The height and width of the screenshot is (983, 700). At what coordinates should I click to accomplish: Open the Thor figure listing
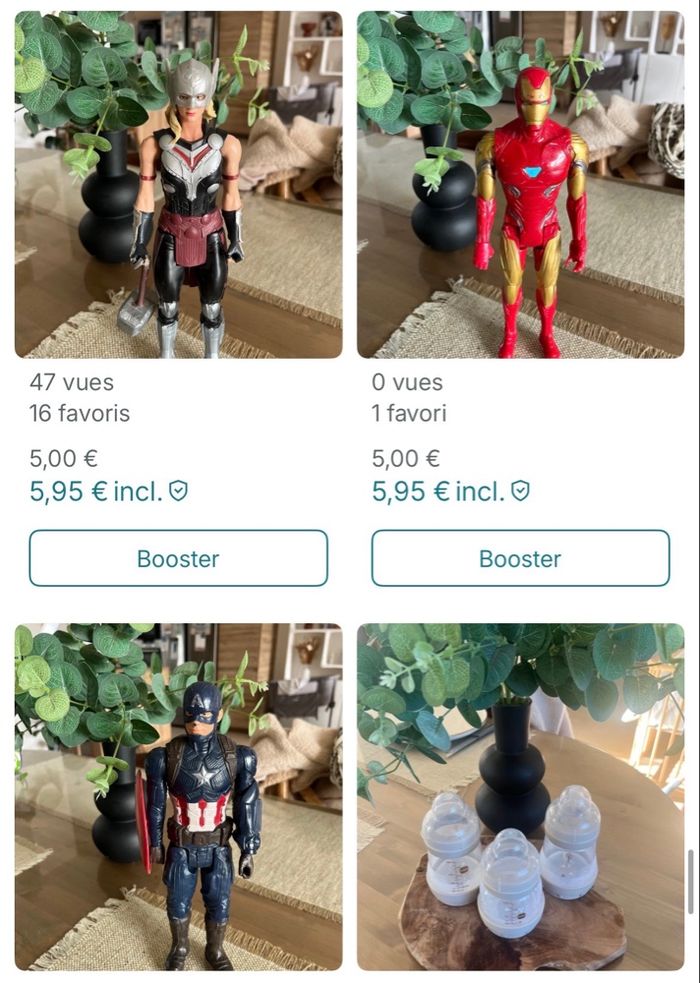tap(178, 185)
